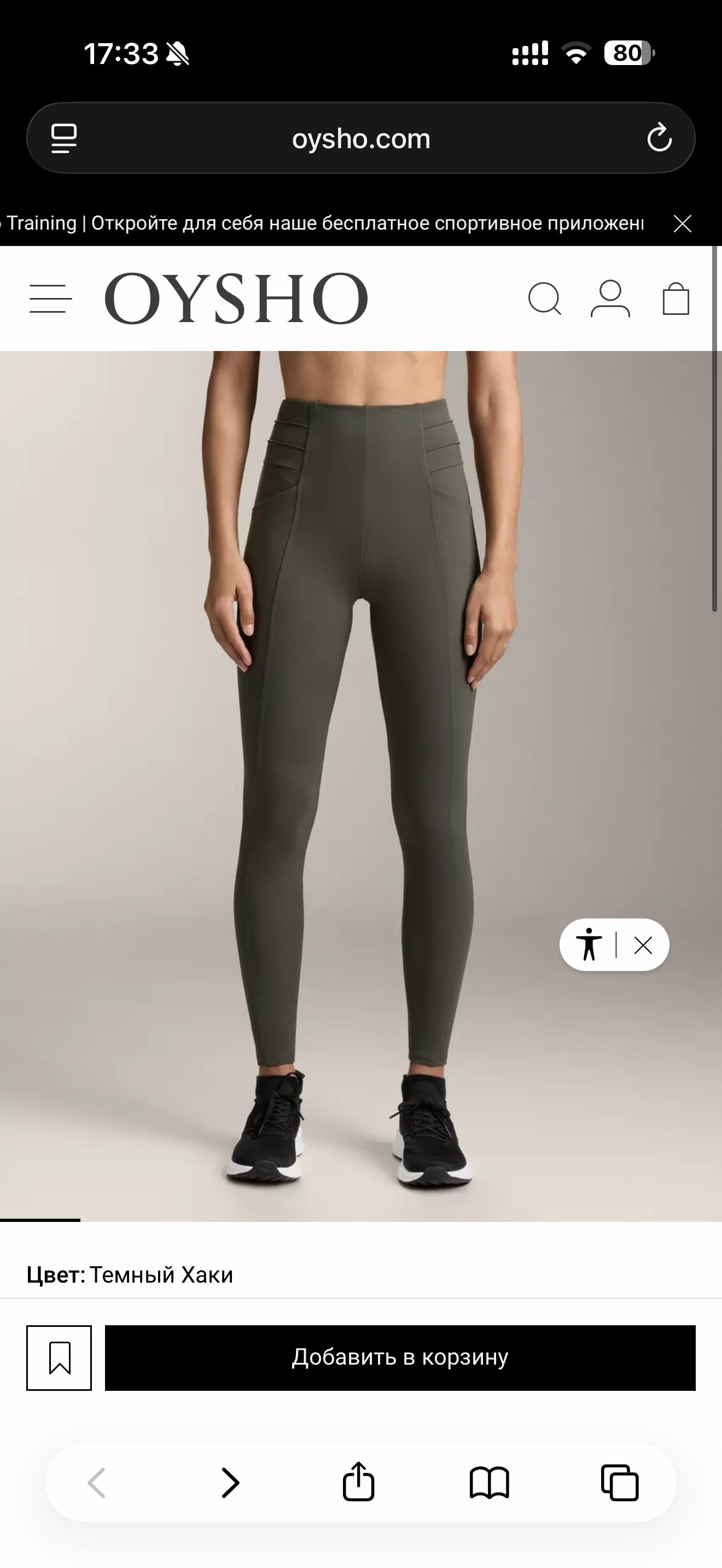
Task: Save leggings to the wishlist
Action: pos(59,1358)
